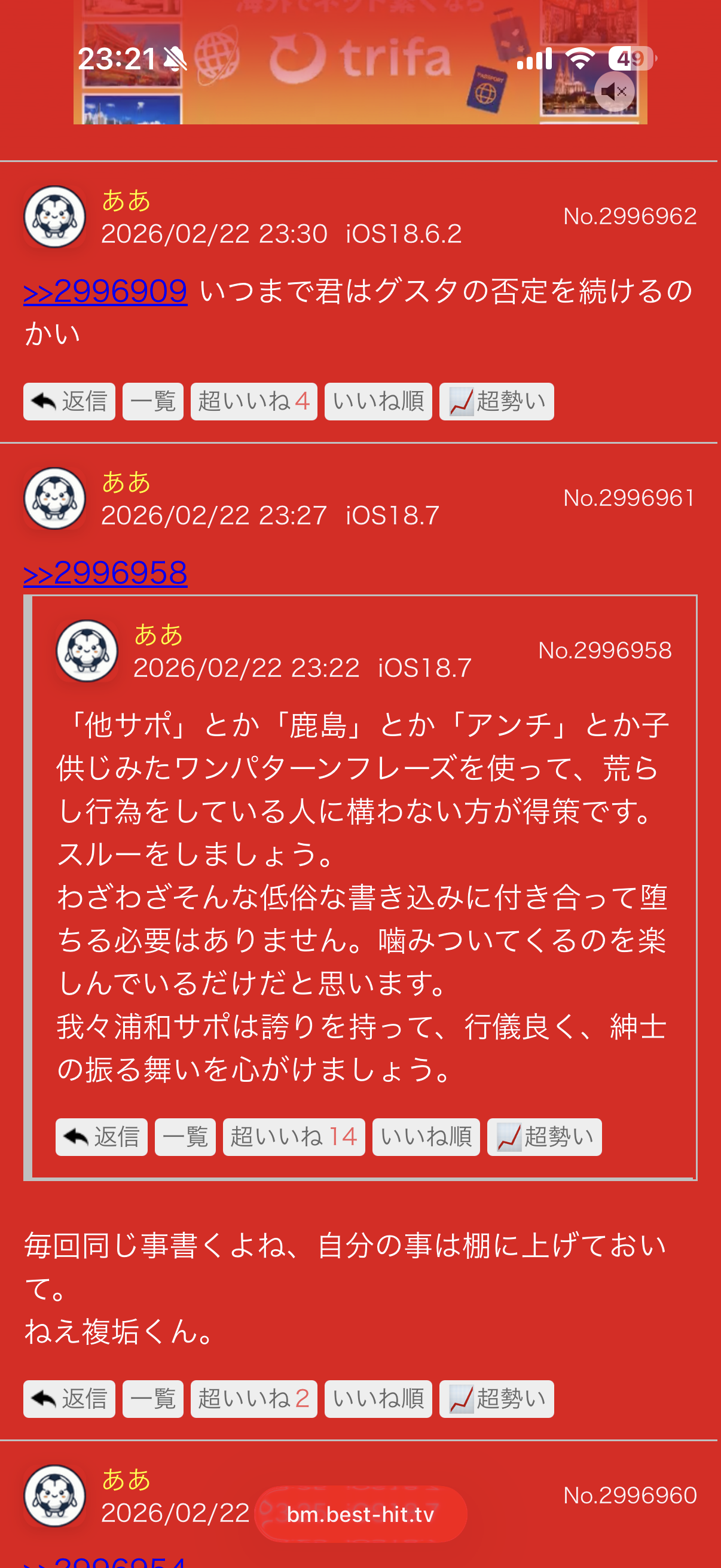Tap 超勢い under post No.2996961

pyautogui.click(x=496, y=1399)
